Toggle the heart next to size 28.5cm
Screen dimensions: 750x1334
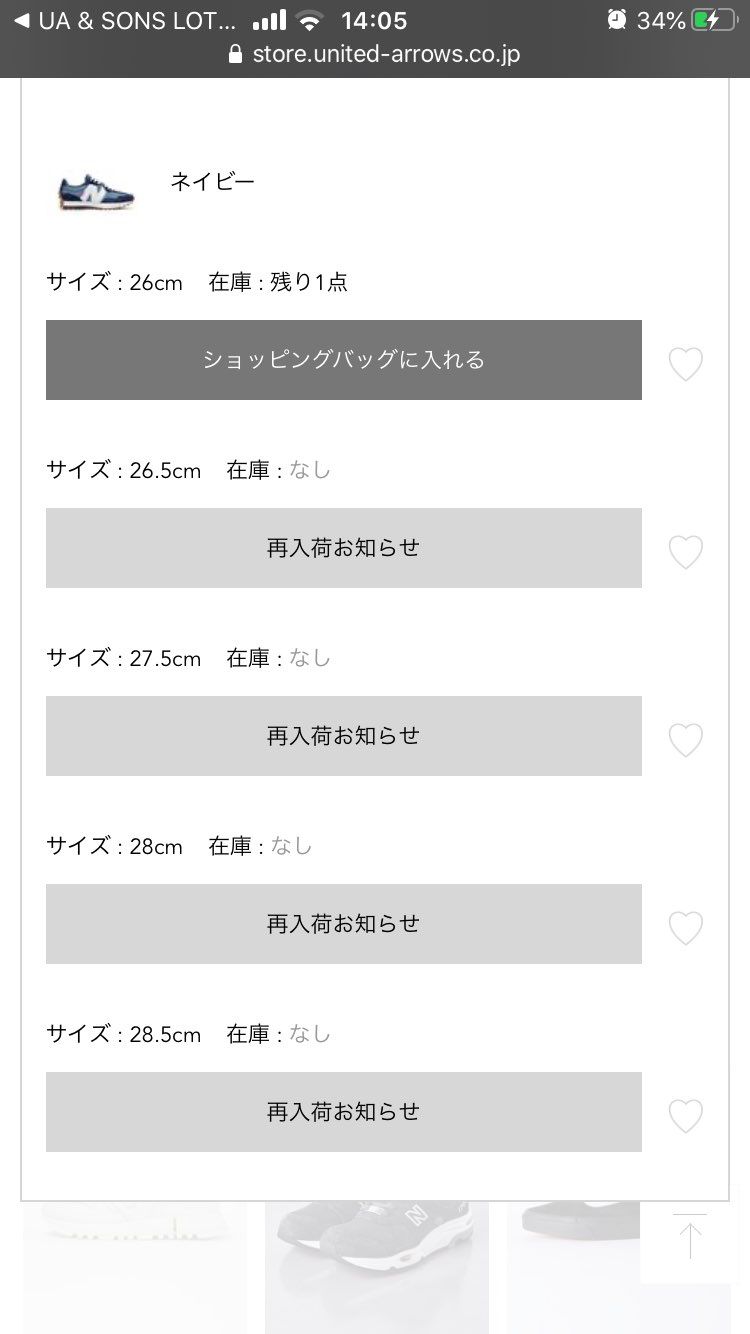click(686, 1116)
